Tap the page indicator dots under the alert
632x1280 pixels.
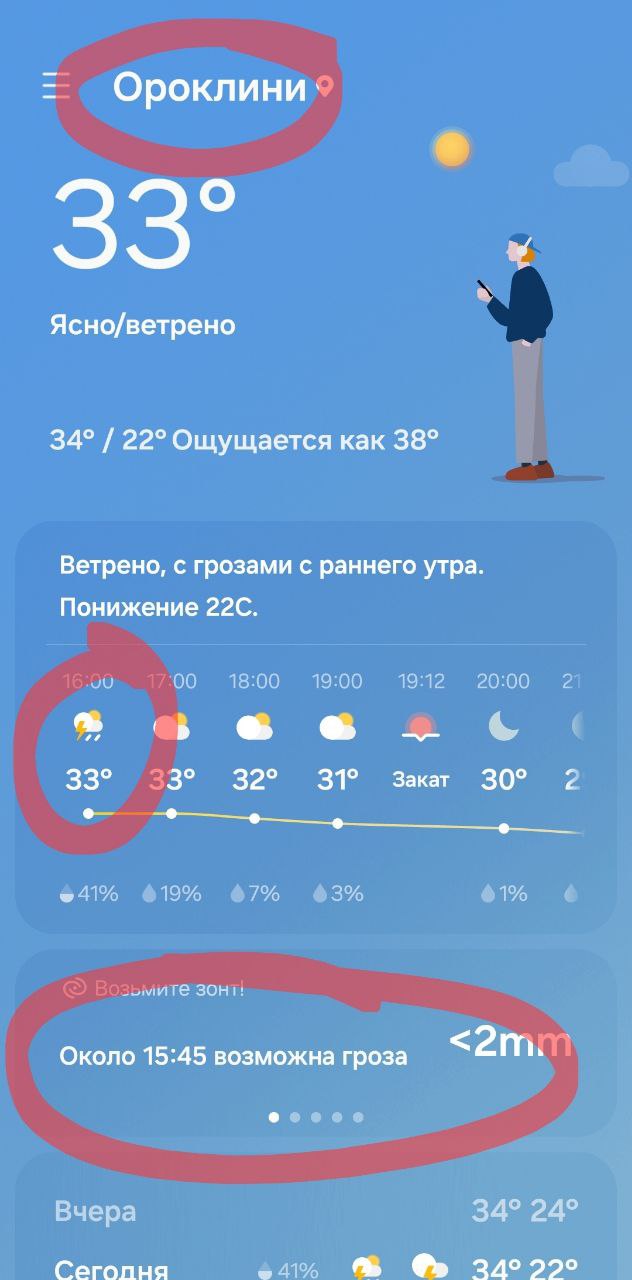point(316,1117)
